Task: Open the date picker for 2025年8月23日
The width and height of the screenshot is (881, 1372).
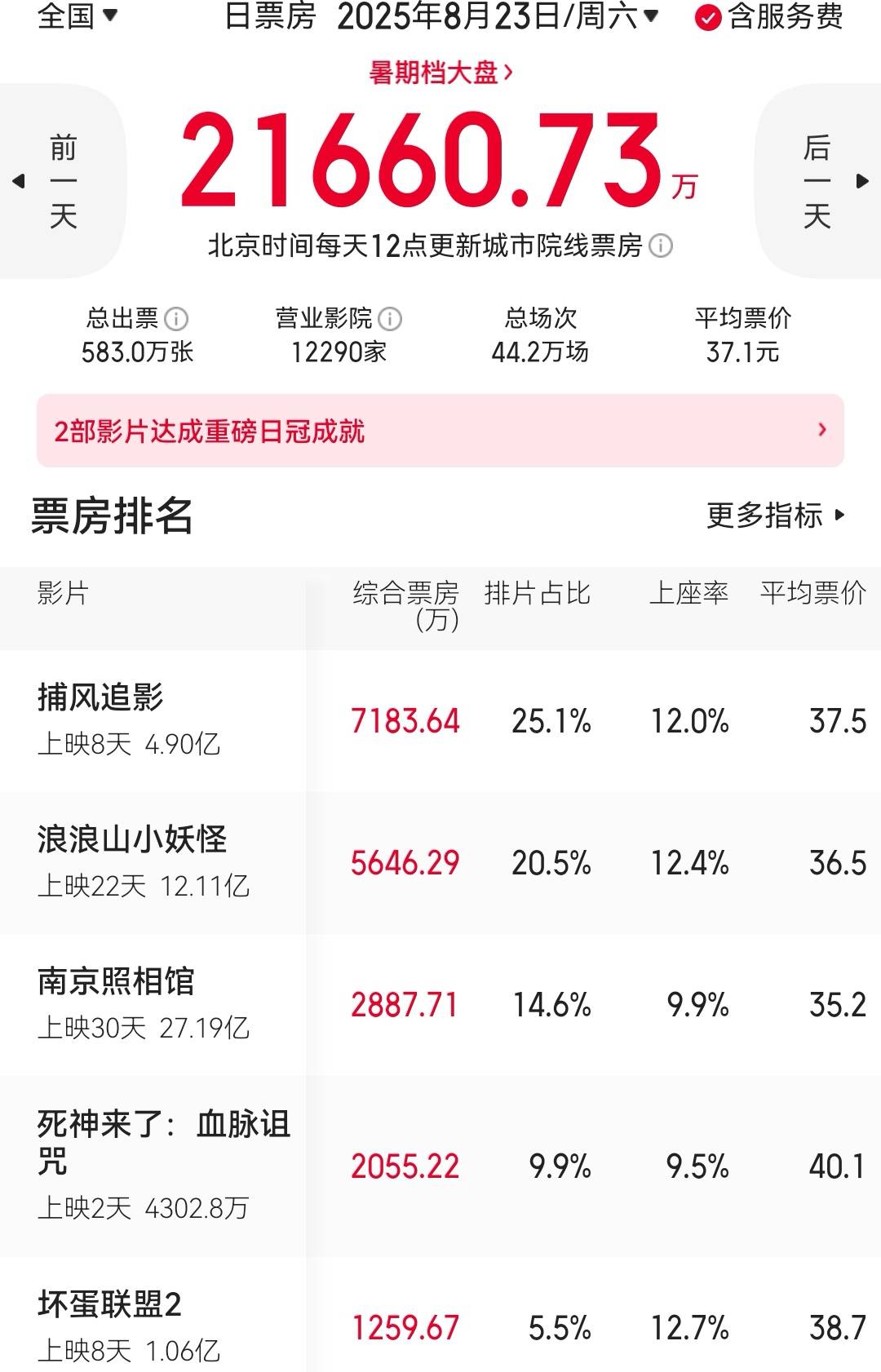Action: [x=496, y=16]
